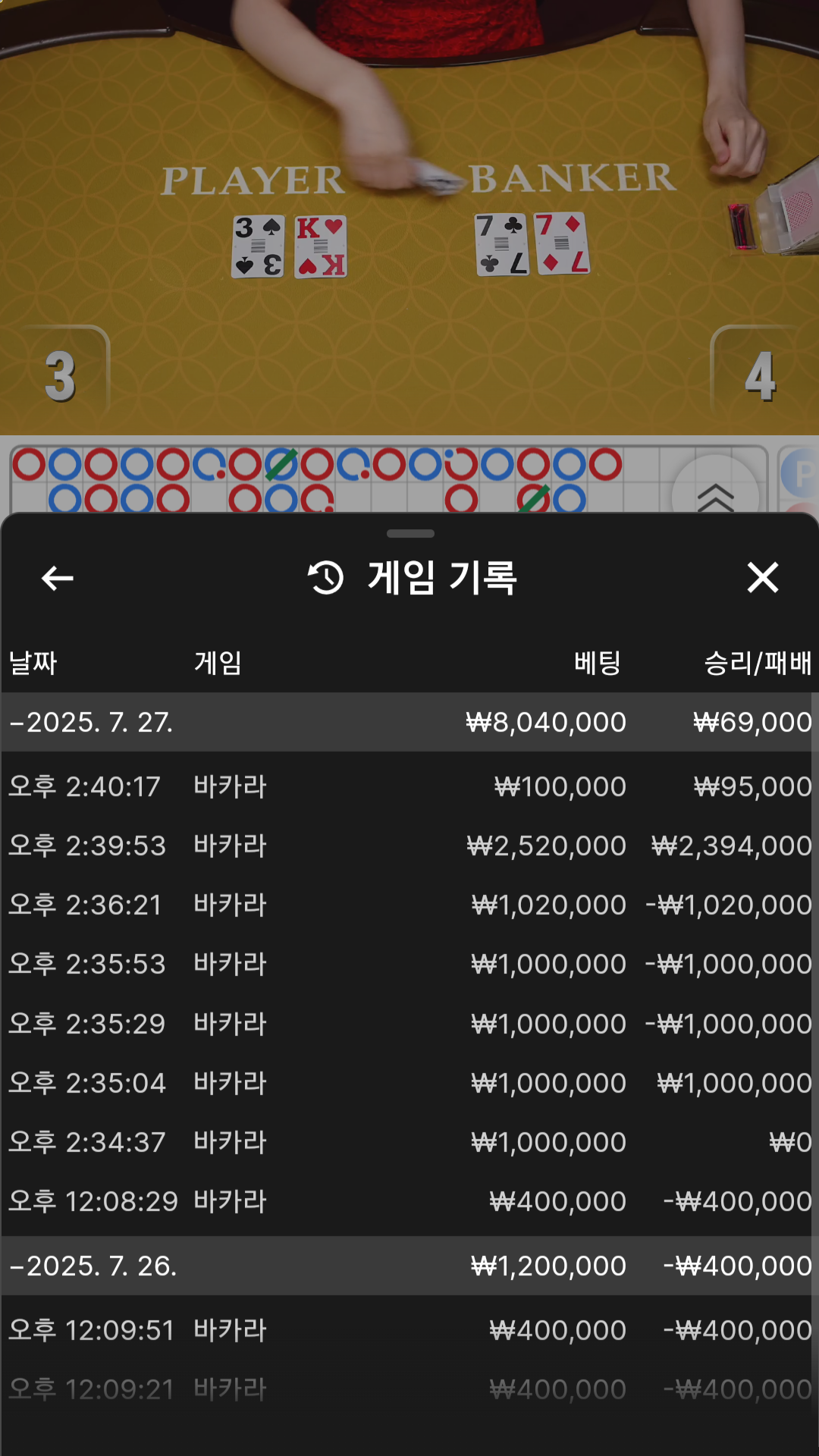Open the 오후 2:35:04 바카라 record
This screenshot has width=819, height=1456.
(x=409, y=1083)
